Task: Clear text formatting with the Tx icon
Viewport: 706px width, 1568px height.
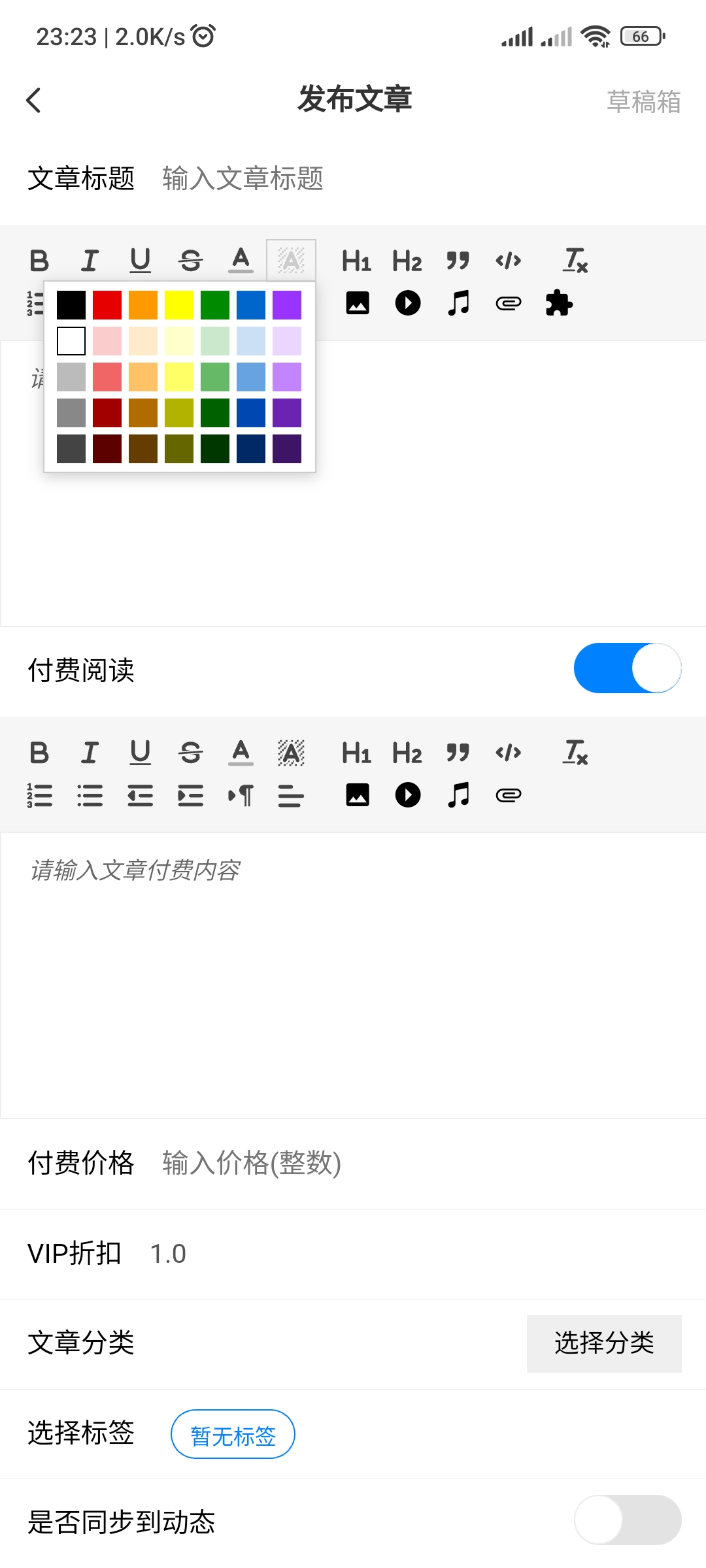Action: 576,260
